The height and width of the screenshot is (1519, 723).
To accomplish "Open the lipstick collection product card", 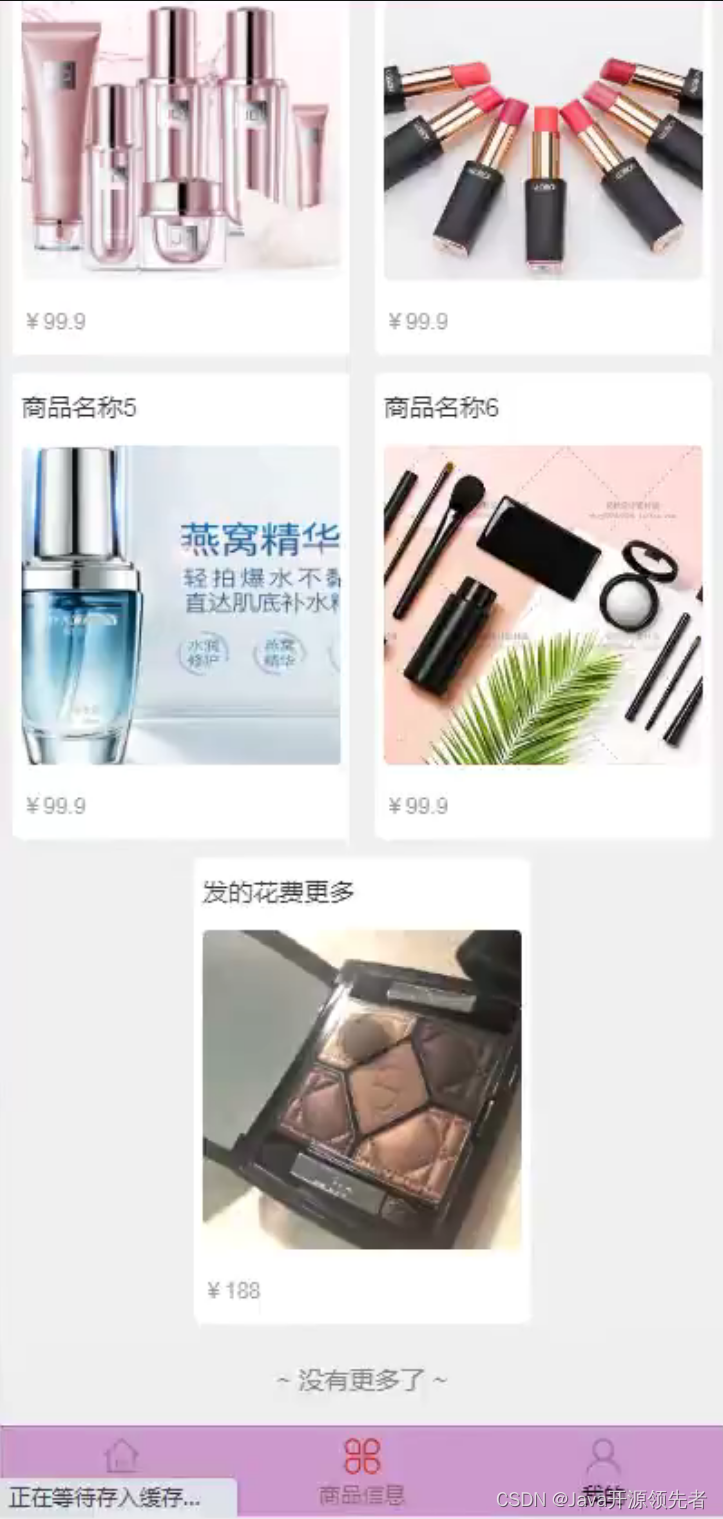I will click(543, 150).
